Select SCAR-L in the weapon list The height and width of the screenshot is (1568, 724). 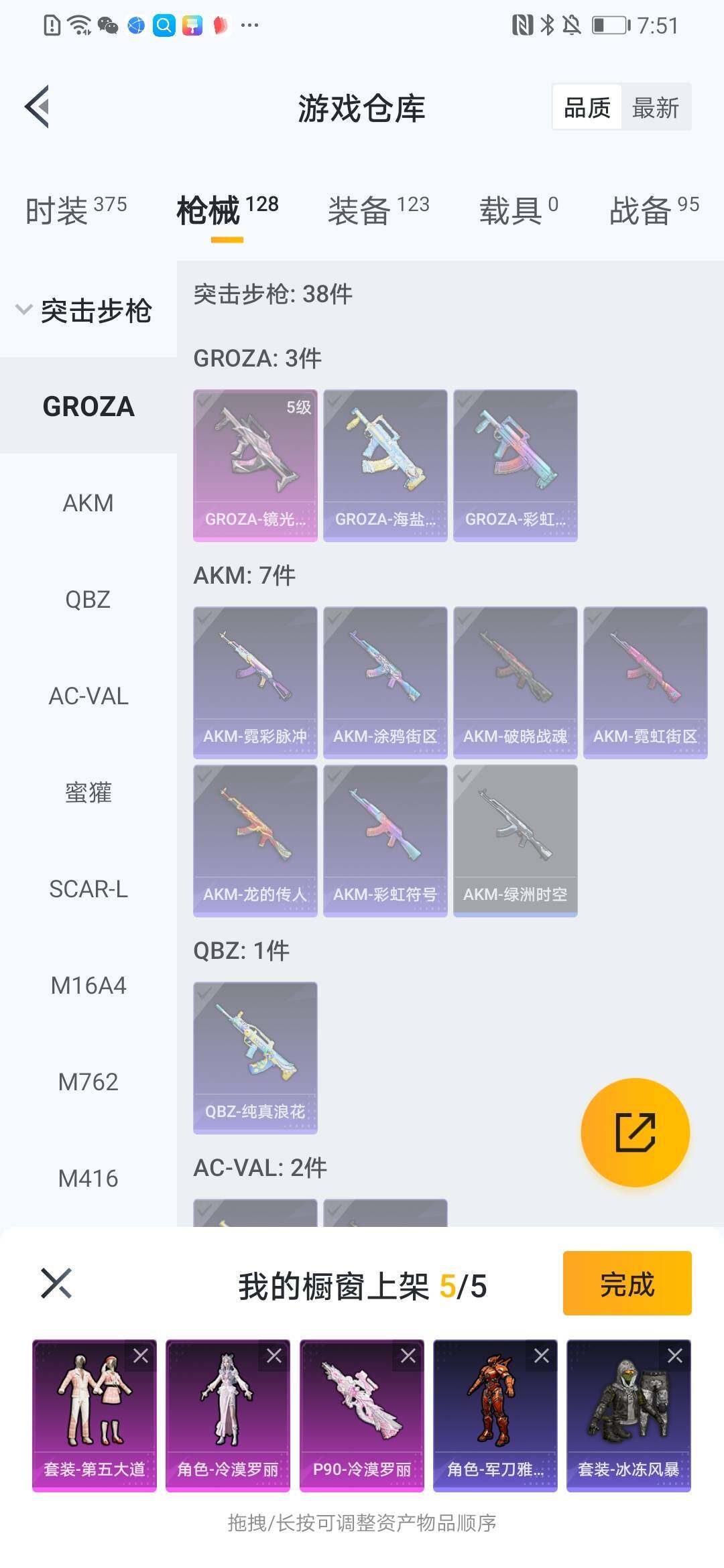point(88,889)
